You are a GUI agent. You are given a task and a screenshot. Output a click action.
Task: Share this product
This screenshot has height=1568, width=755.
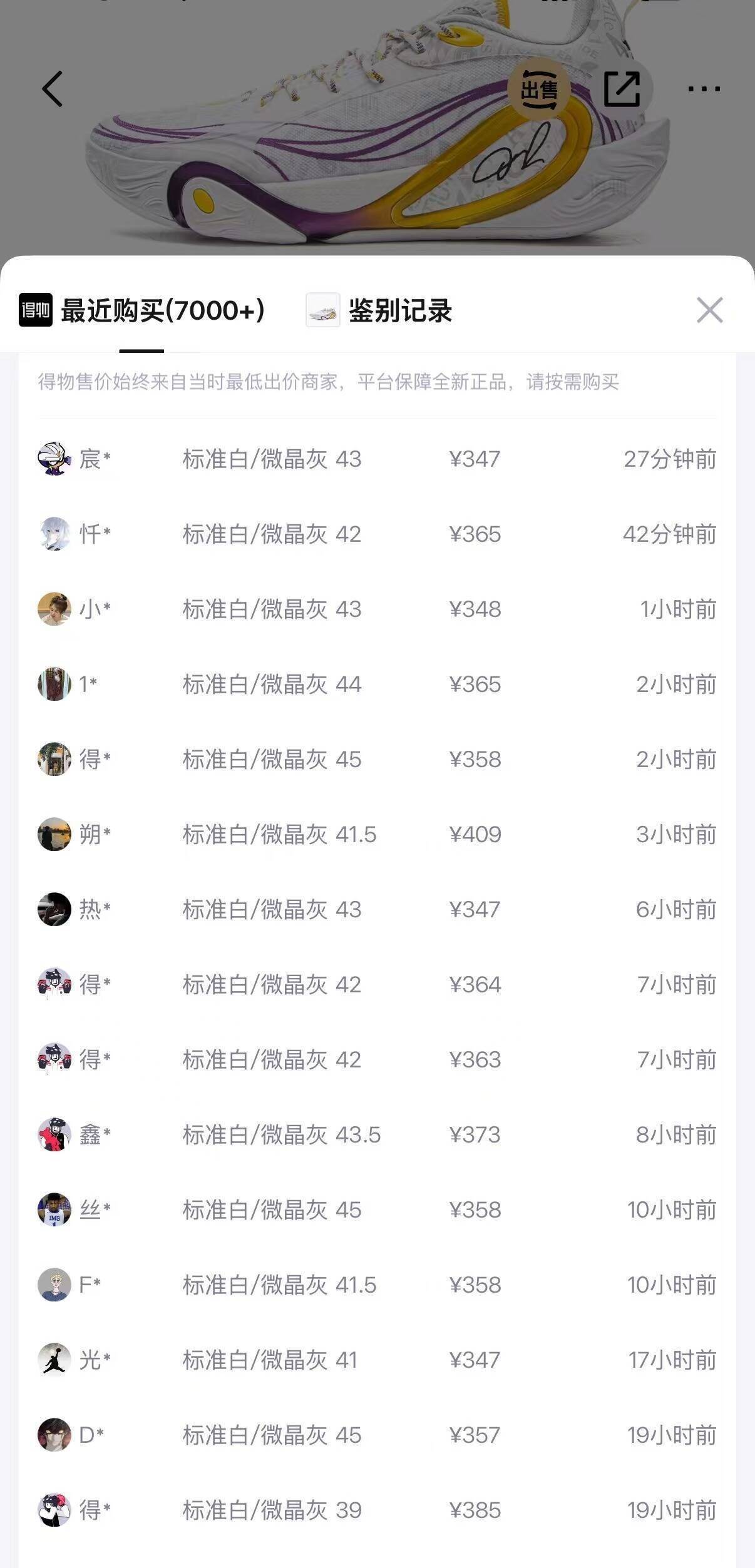click(622, 89)
